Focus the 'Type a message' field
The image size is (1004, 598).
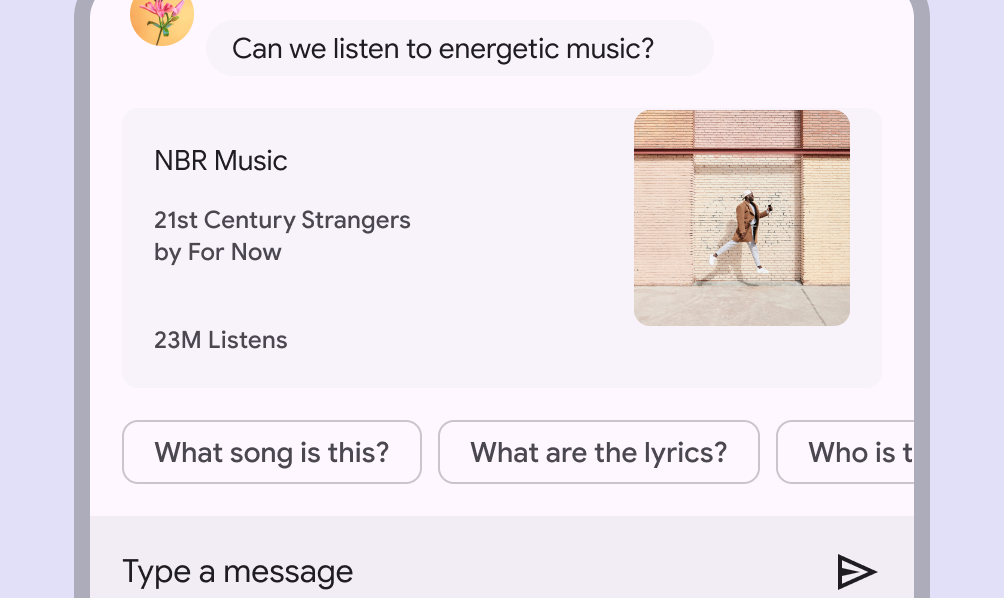tap(450, 571)
